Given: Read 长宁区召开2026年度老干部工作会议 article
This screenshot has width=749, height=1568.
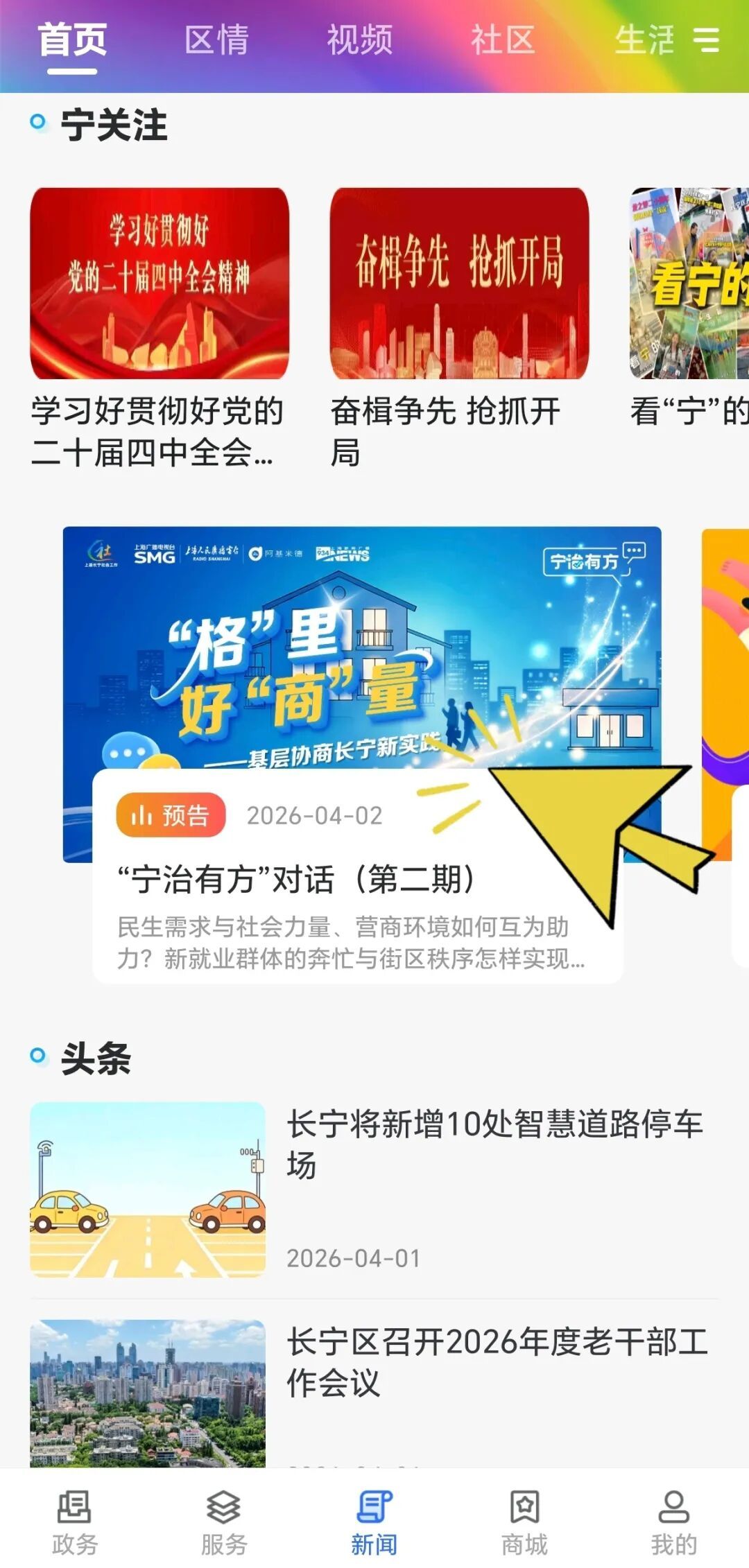Looking at the screenshot, I should point(497,1361).
